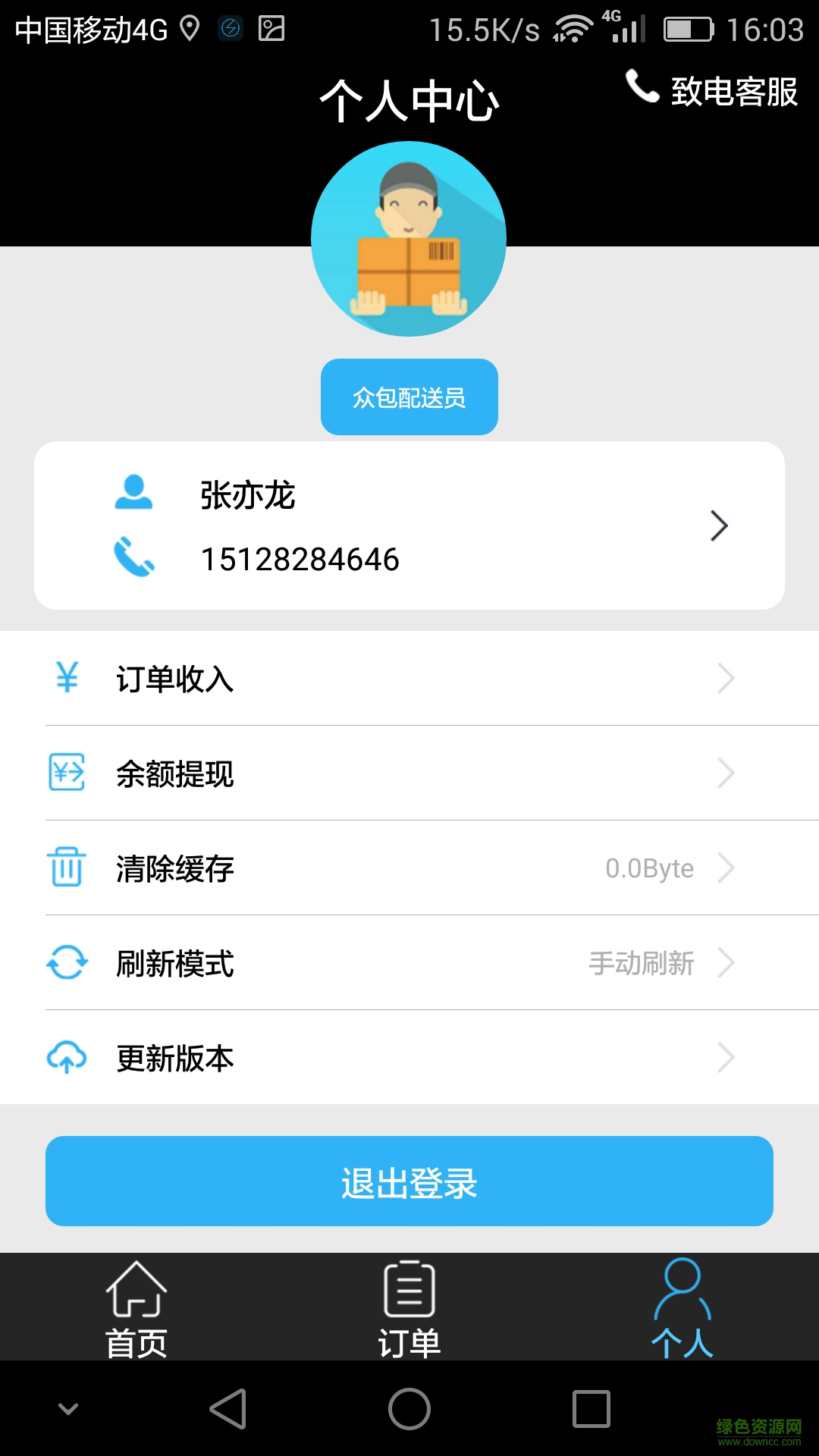Tap the refresh arrows icon for 刷新模式
819x1456 pixels.
67,964
